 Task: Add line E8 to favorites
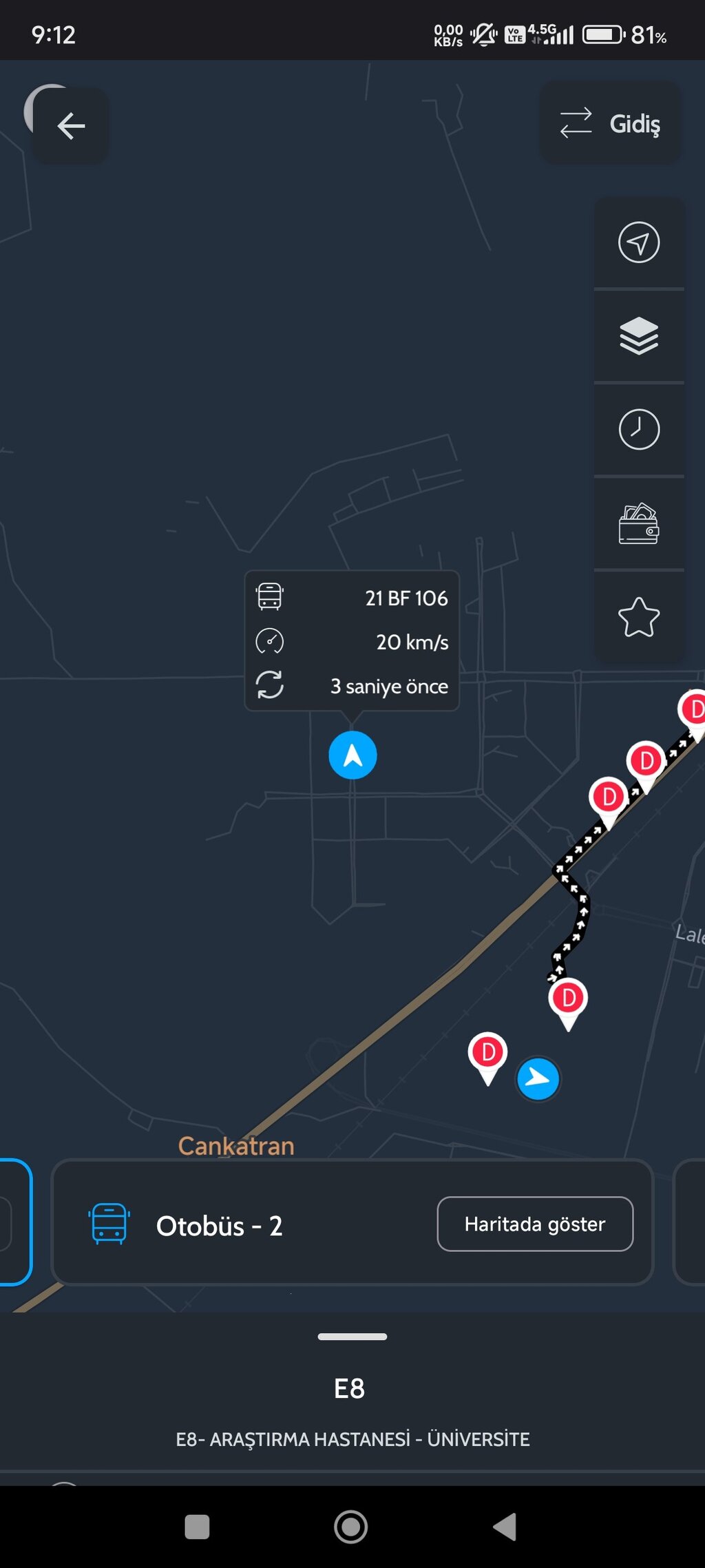[639, 617]
